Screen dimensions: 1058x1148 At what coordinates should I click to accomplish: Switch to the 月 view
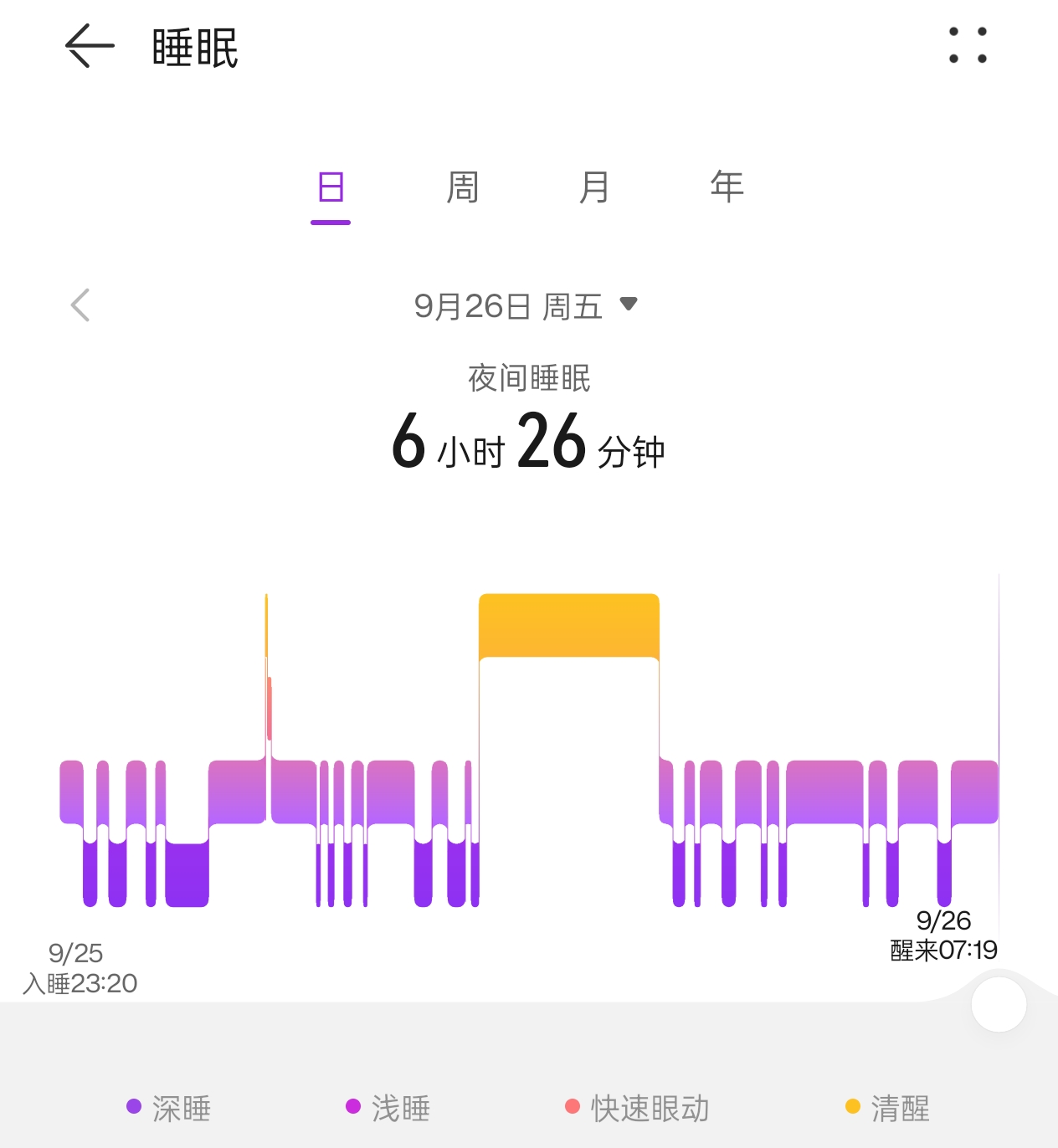point(594,187)
